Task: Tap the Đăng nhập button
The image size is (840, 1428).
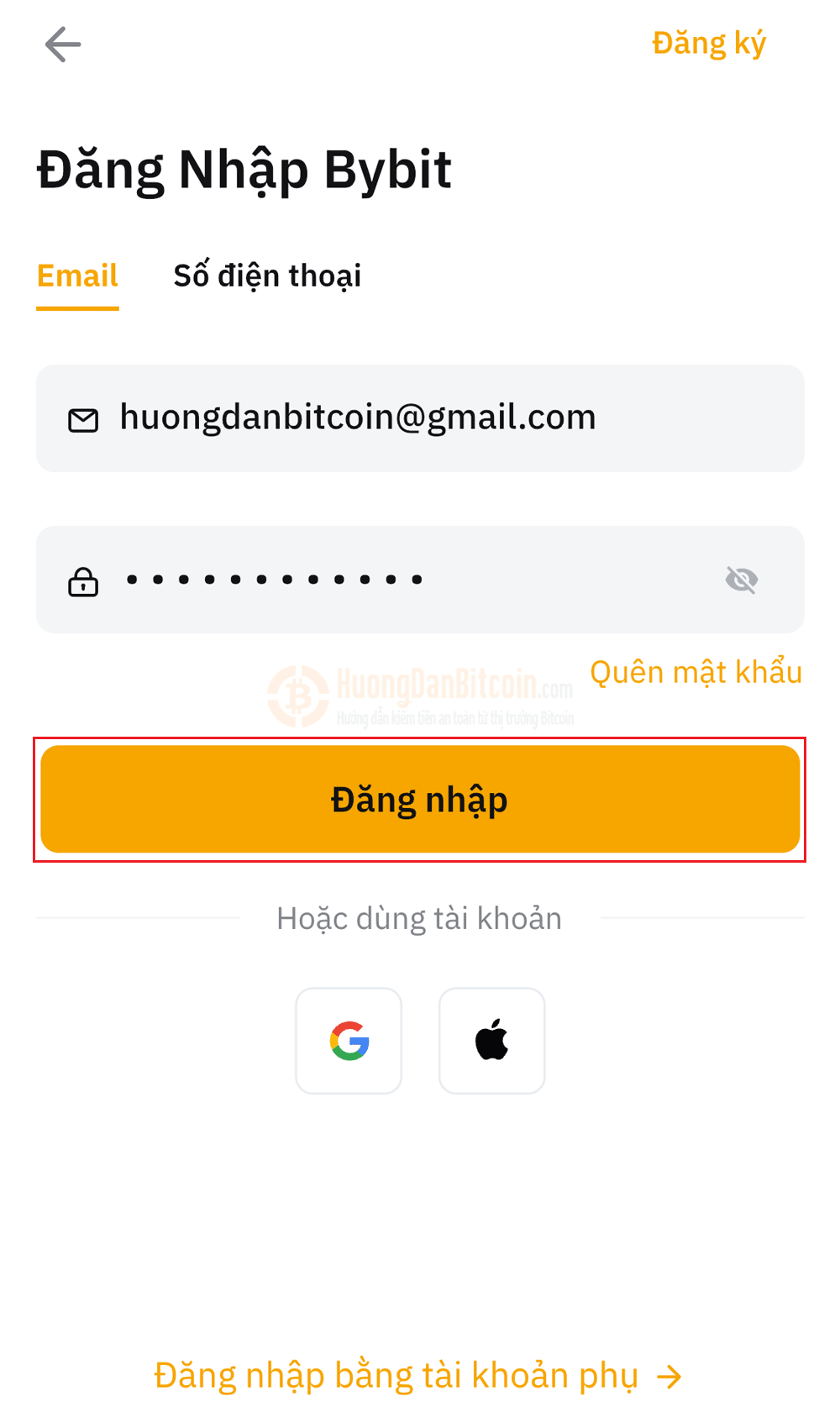Action: point(420,799)
